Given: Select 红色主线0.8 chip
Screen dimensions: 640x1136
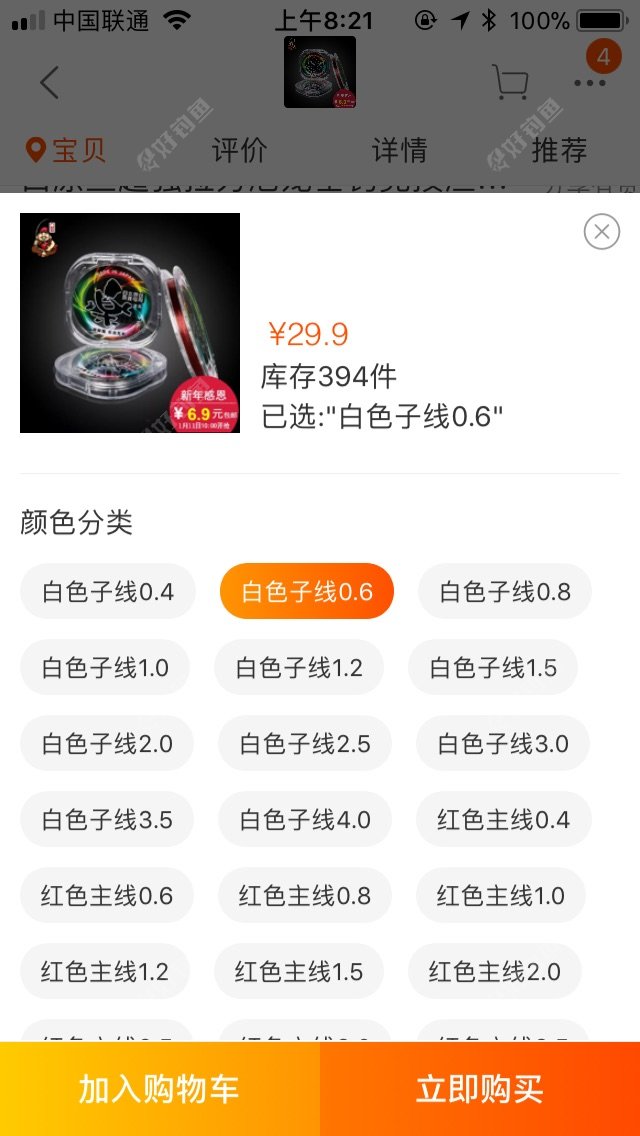Looking at the screenshot, I should (305, 896).
